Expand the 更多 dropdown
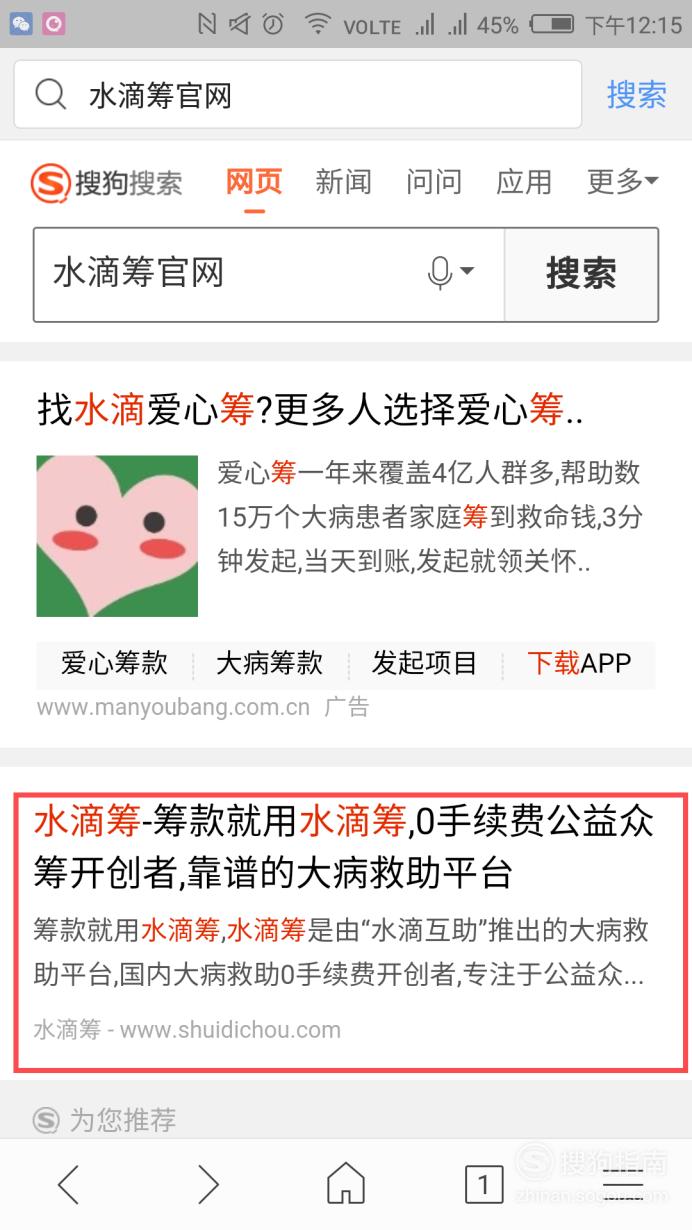The width and height of the screenshot is (692, 1230). [x=622, y=182]
